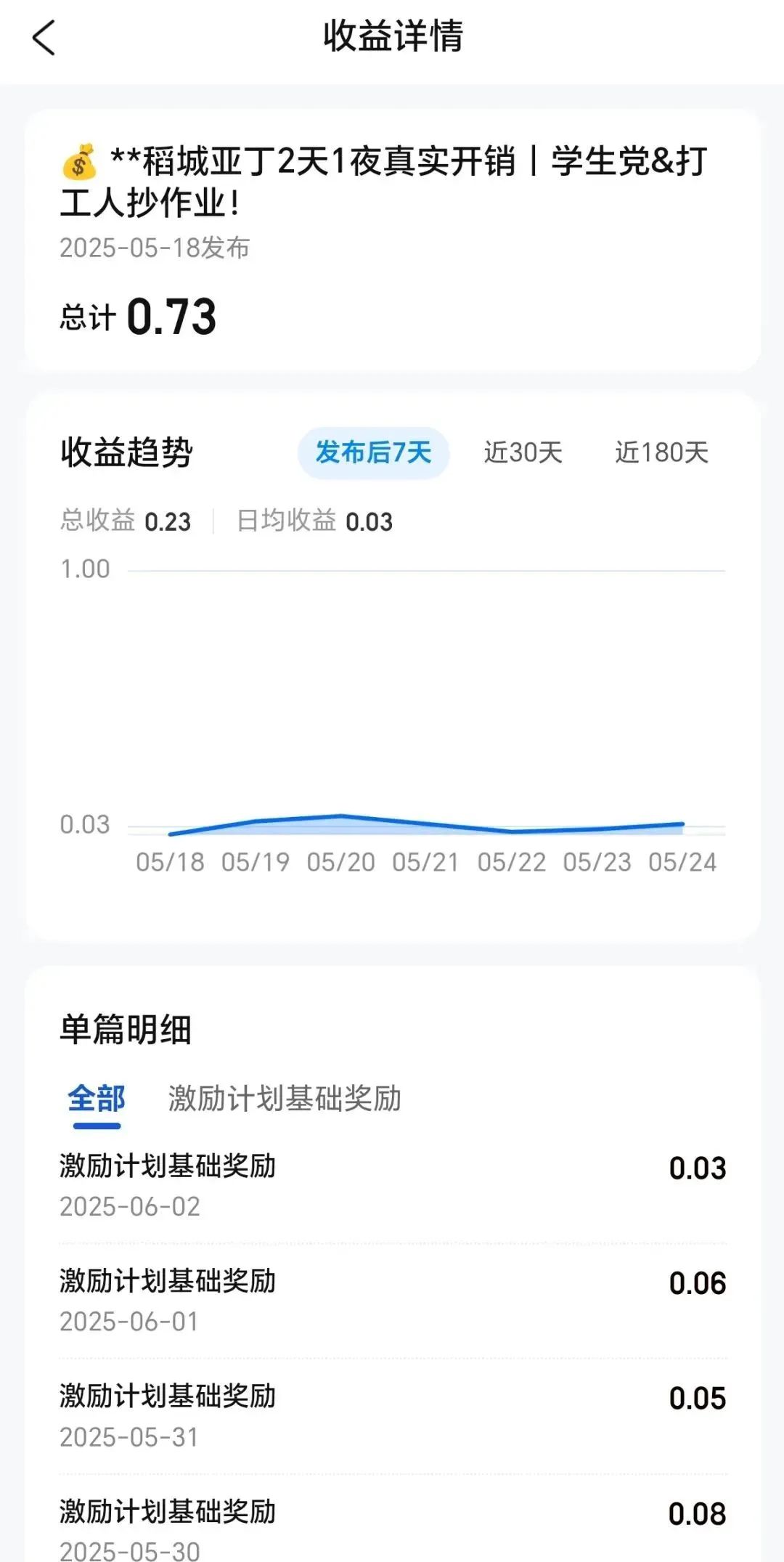Switch trend chart to 近30天
The width and height of the screenshot is (784, 1562).
(523, 452)
